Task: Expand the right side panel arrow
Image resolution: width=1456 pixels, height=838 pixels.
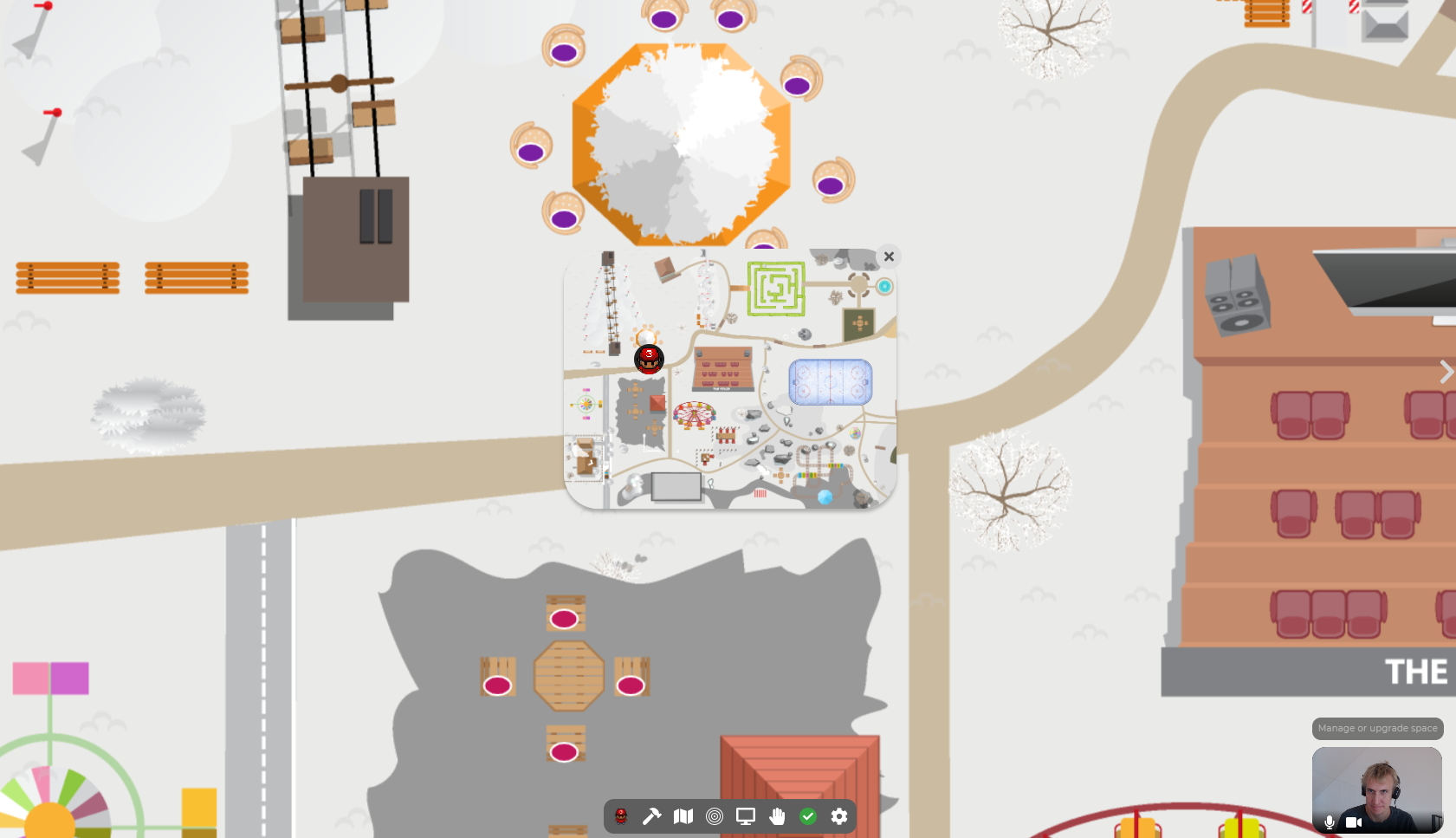Action: 1446,372
